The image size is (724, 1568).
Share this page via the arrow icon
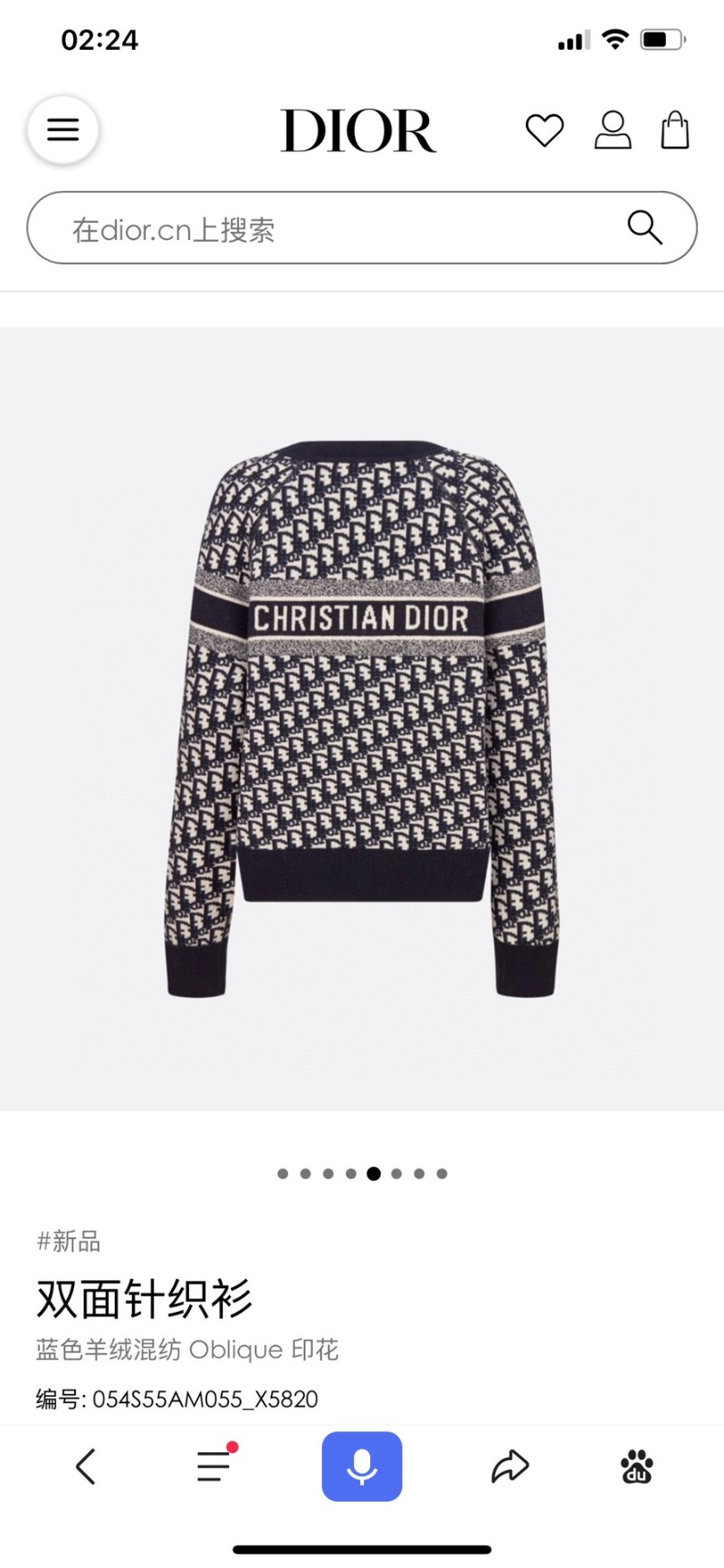(510, 1467)
